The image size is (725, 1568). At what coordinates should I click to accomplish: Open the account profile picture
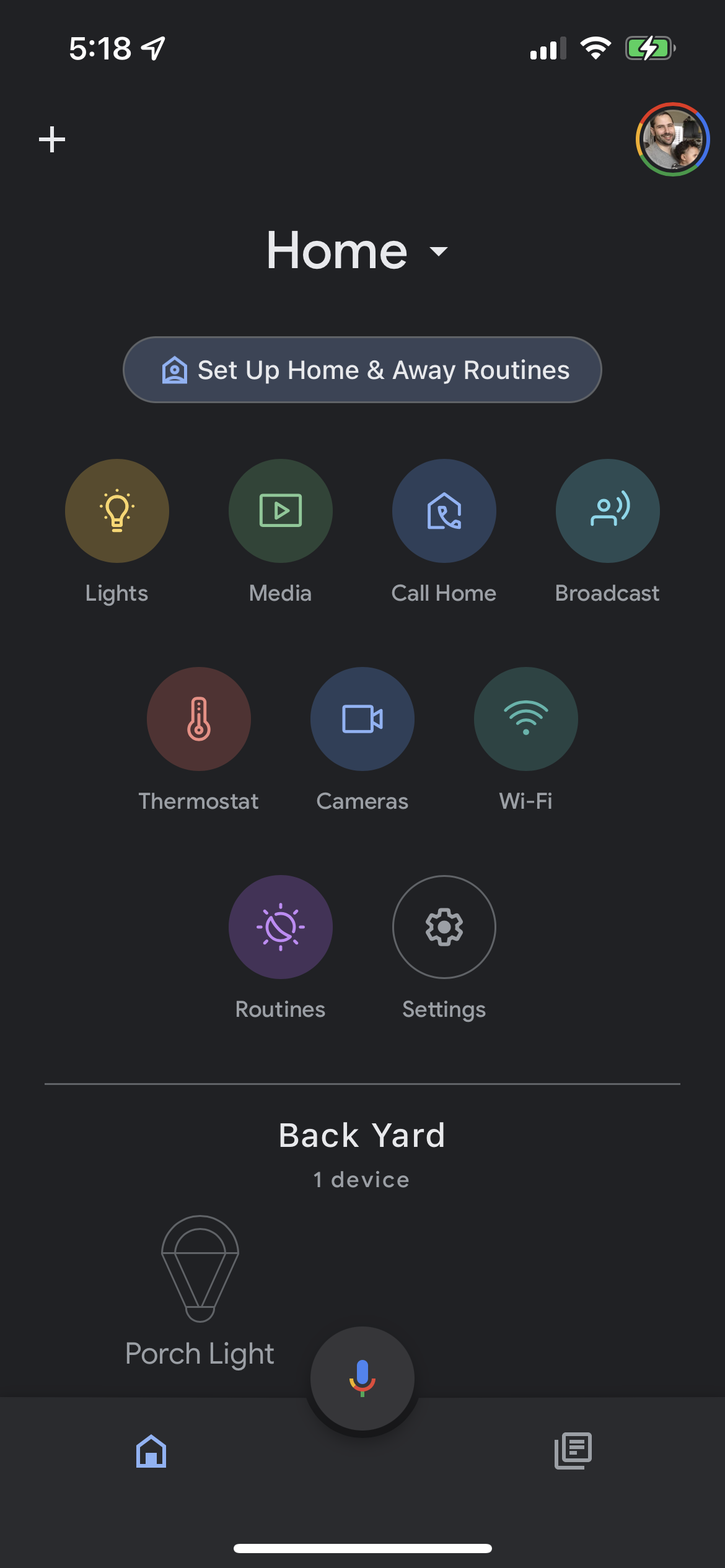(672, 139)
